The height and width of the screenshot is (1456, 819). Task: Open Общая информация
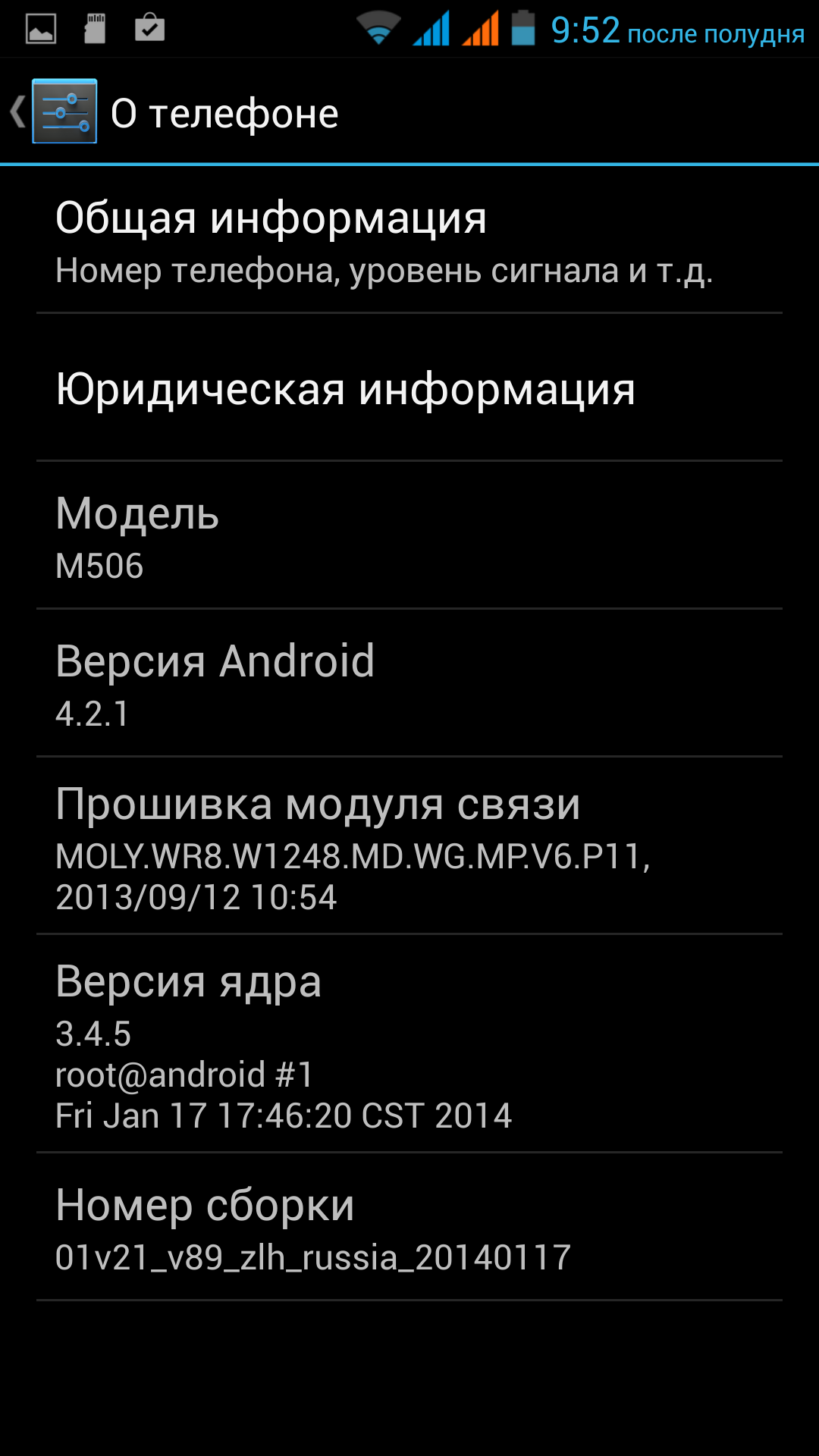[x=409, y=241]
